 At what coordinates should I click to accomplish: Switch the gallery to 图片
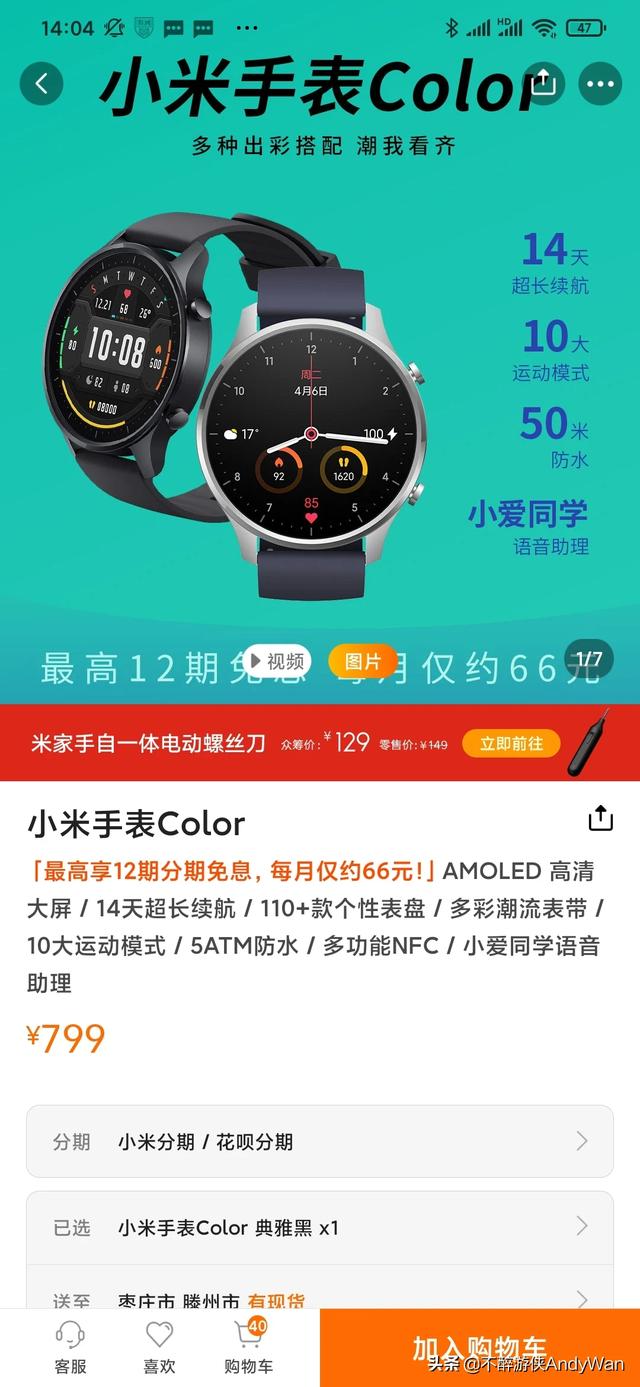363,661
